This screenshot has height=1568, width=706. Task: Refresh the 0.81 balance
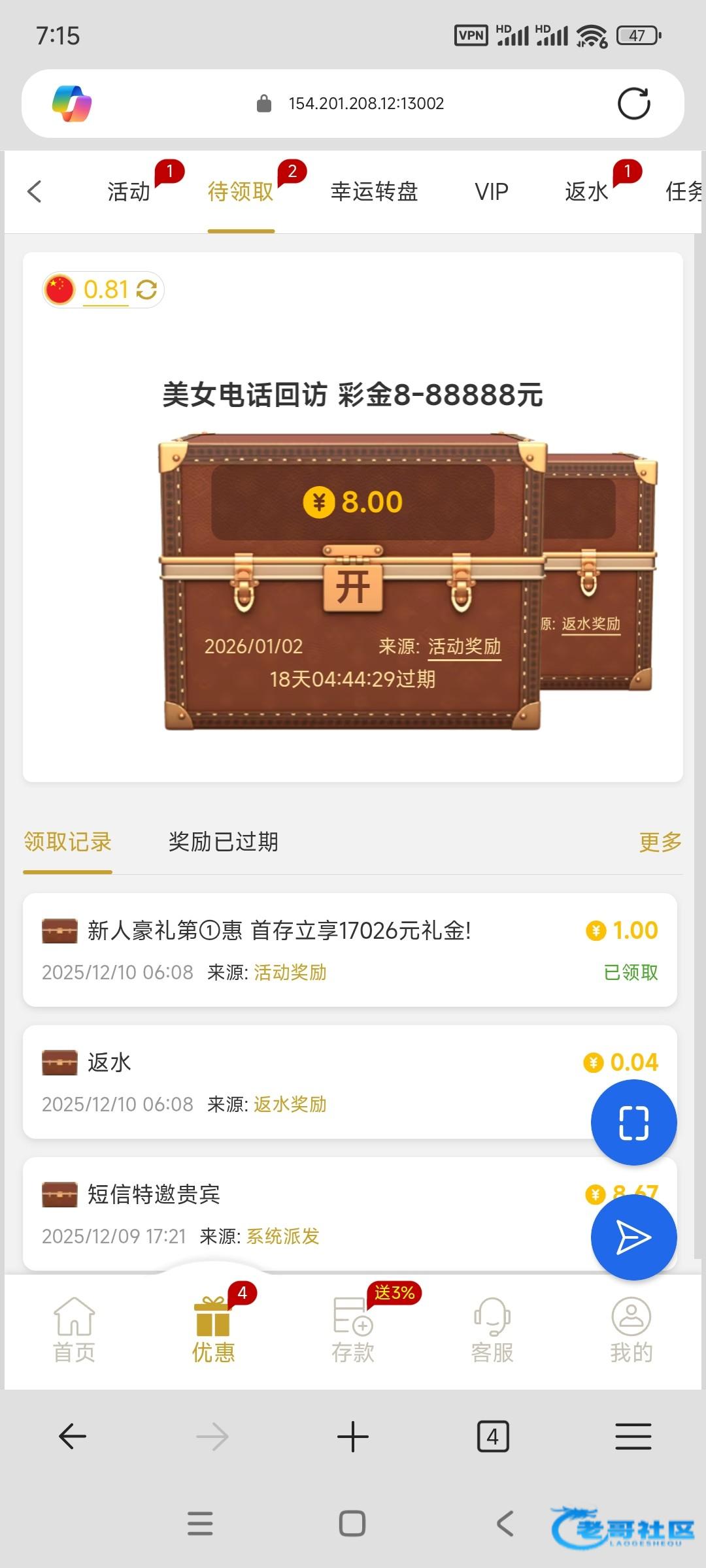pyautogui.click(x=147, y=289)
